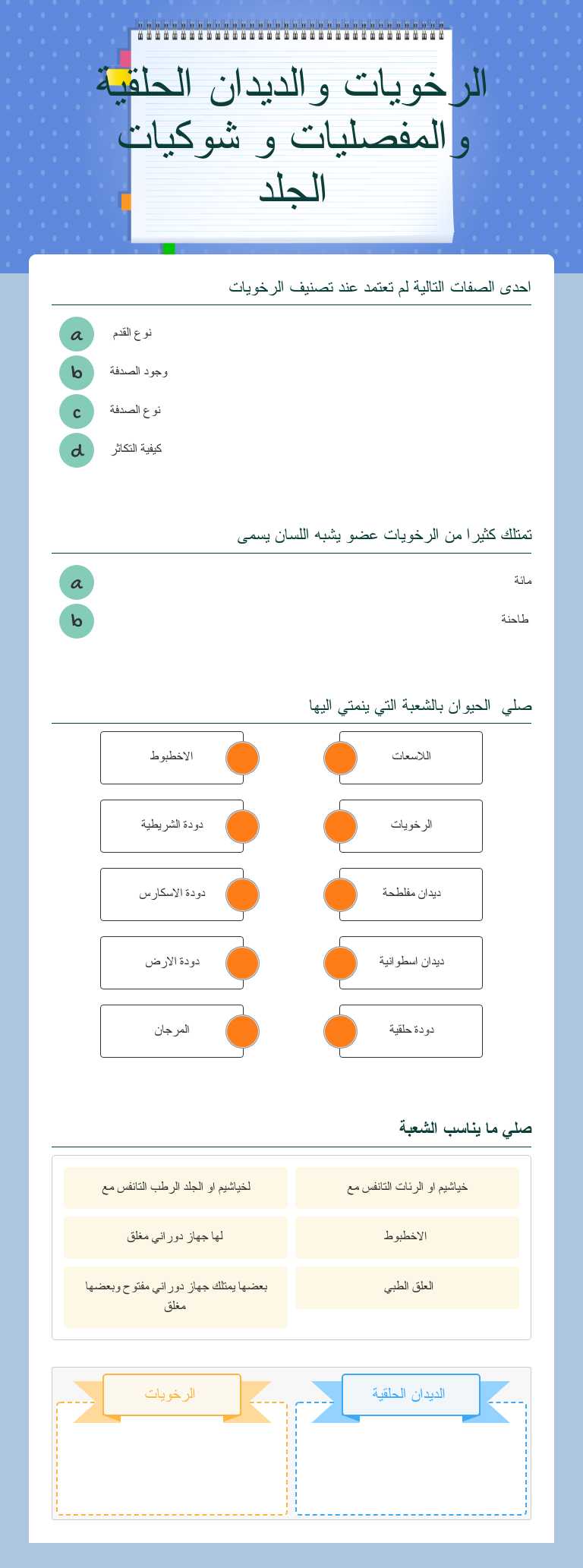This screenshot has width=583, height=1568.
Task: Click the connector dot beside المرجان
Action: (x=242, y=1030)
